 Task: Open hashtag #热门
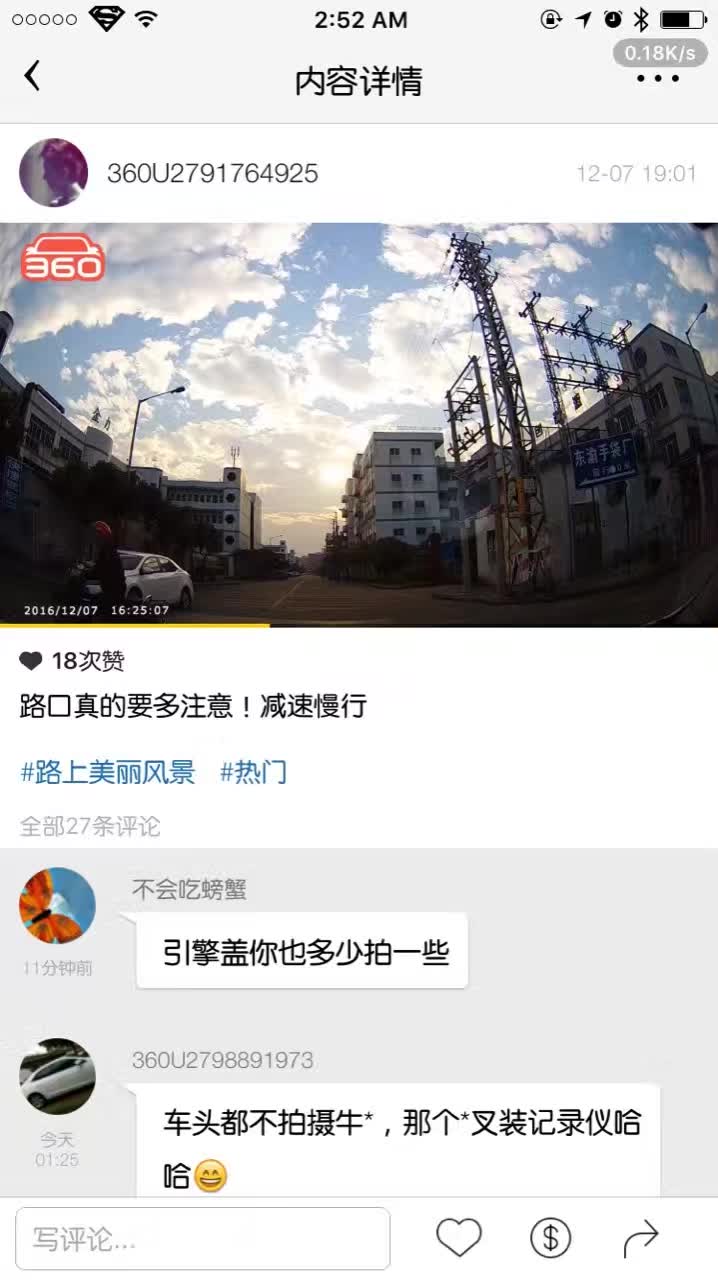[x=254, y=772]
